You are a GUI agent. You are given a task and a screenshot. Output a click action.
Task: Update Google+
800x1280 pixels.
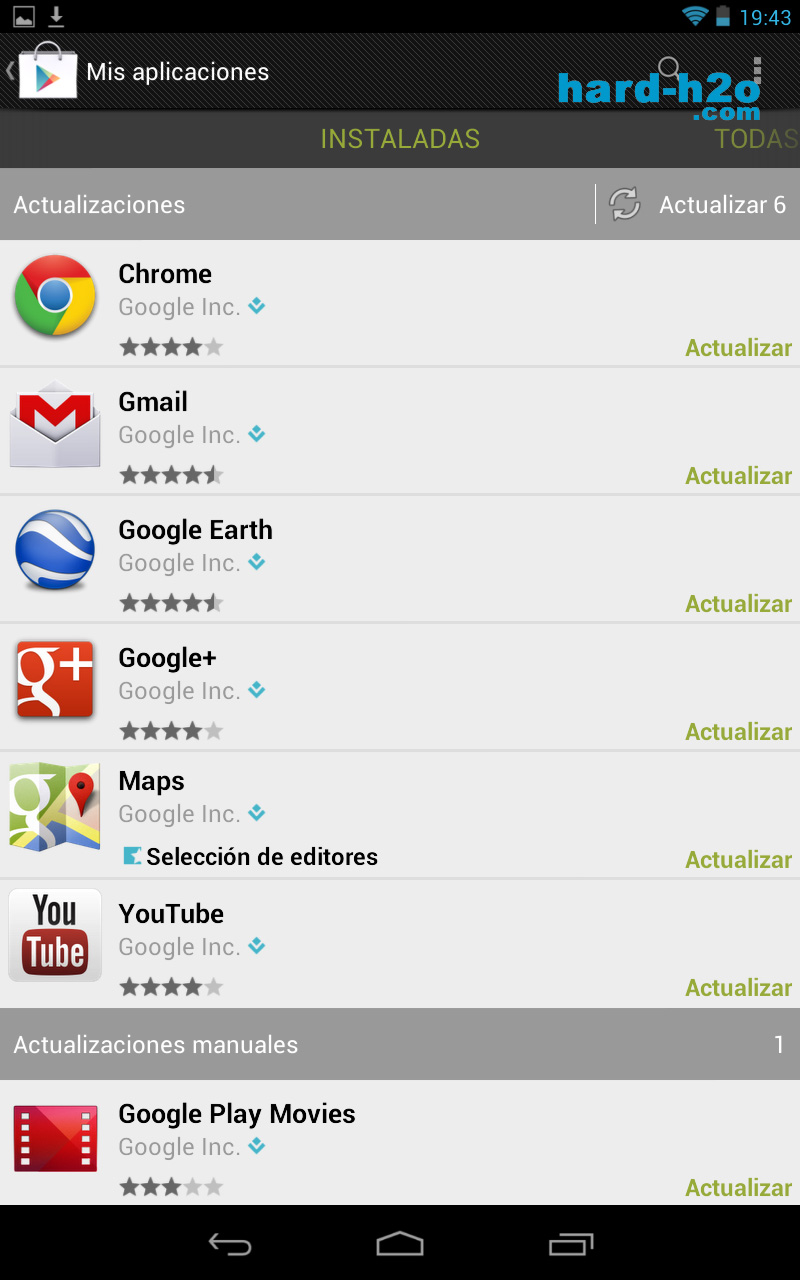[x=738, y=732]
